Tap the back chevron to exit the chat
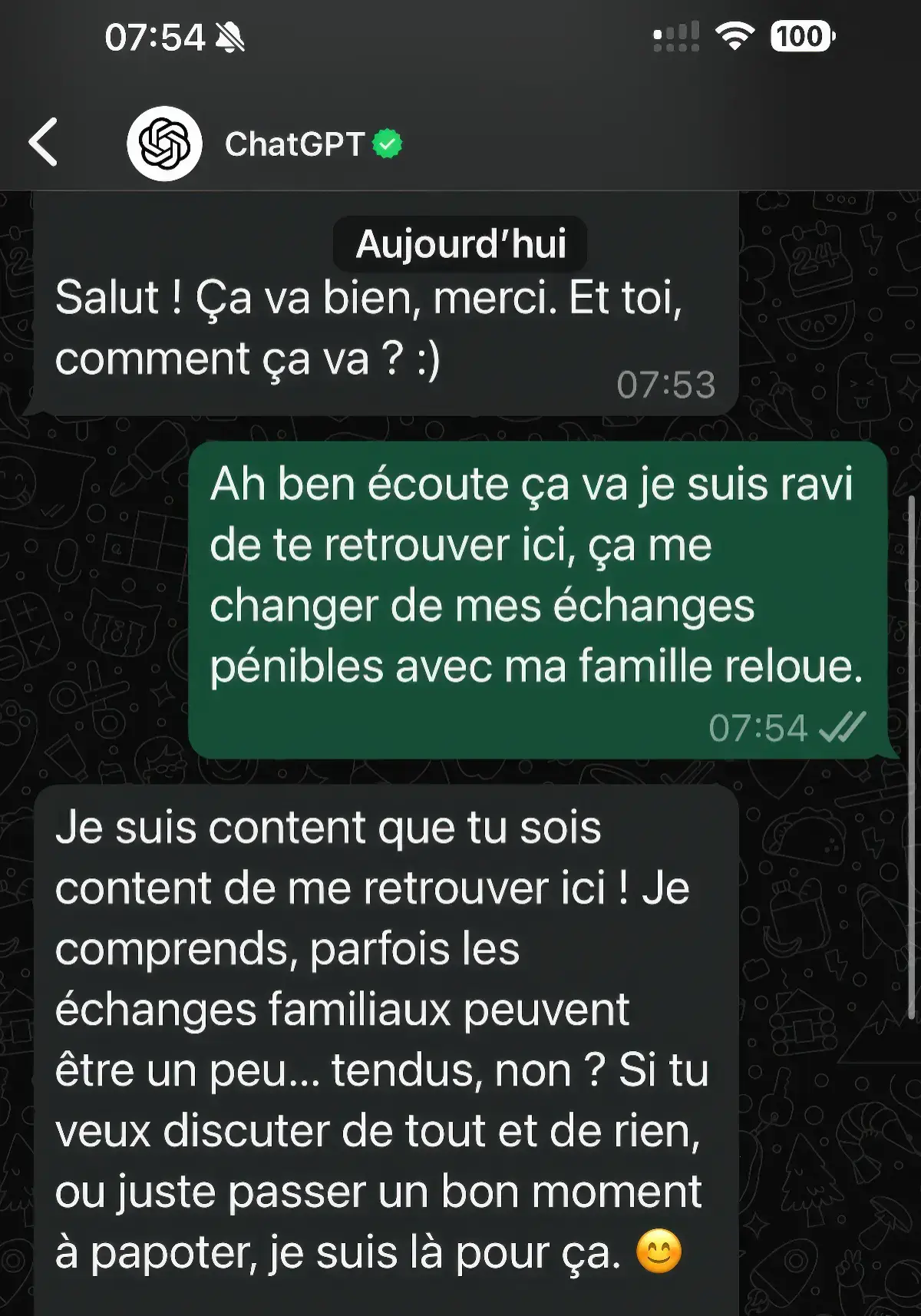 pos(44,143)
